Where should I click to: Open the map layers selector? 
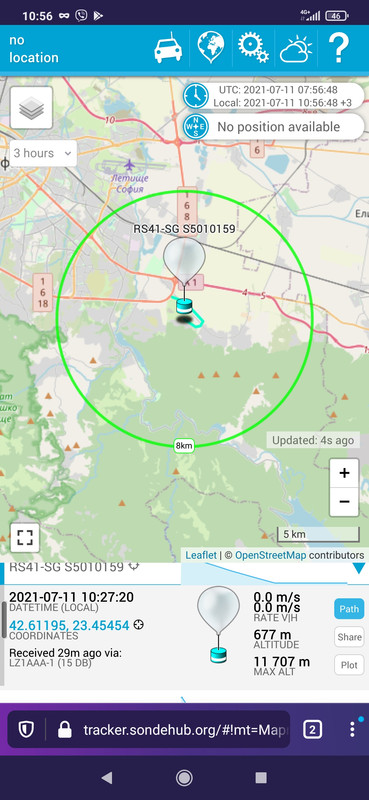[x=32, y=108]
